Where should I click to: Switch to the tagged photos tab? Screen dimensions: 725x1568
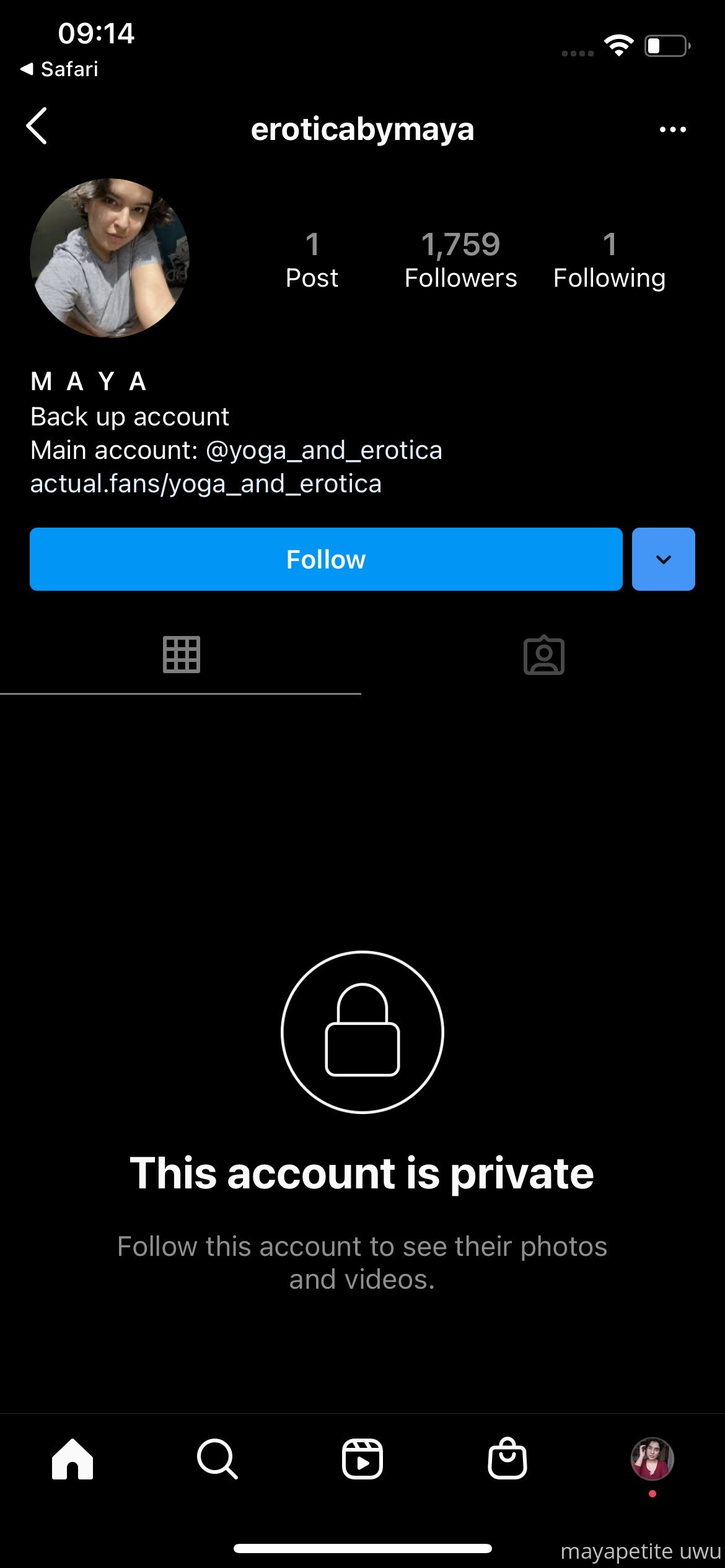click(x=543, y=655)
